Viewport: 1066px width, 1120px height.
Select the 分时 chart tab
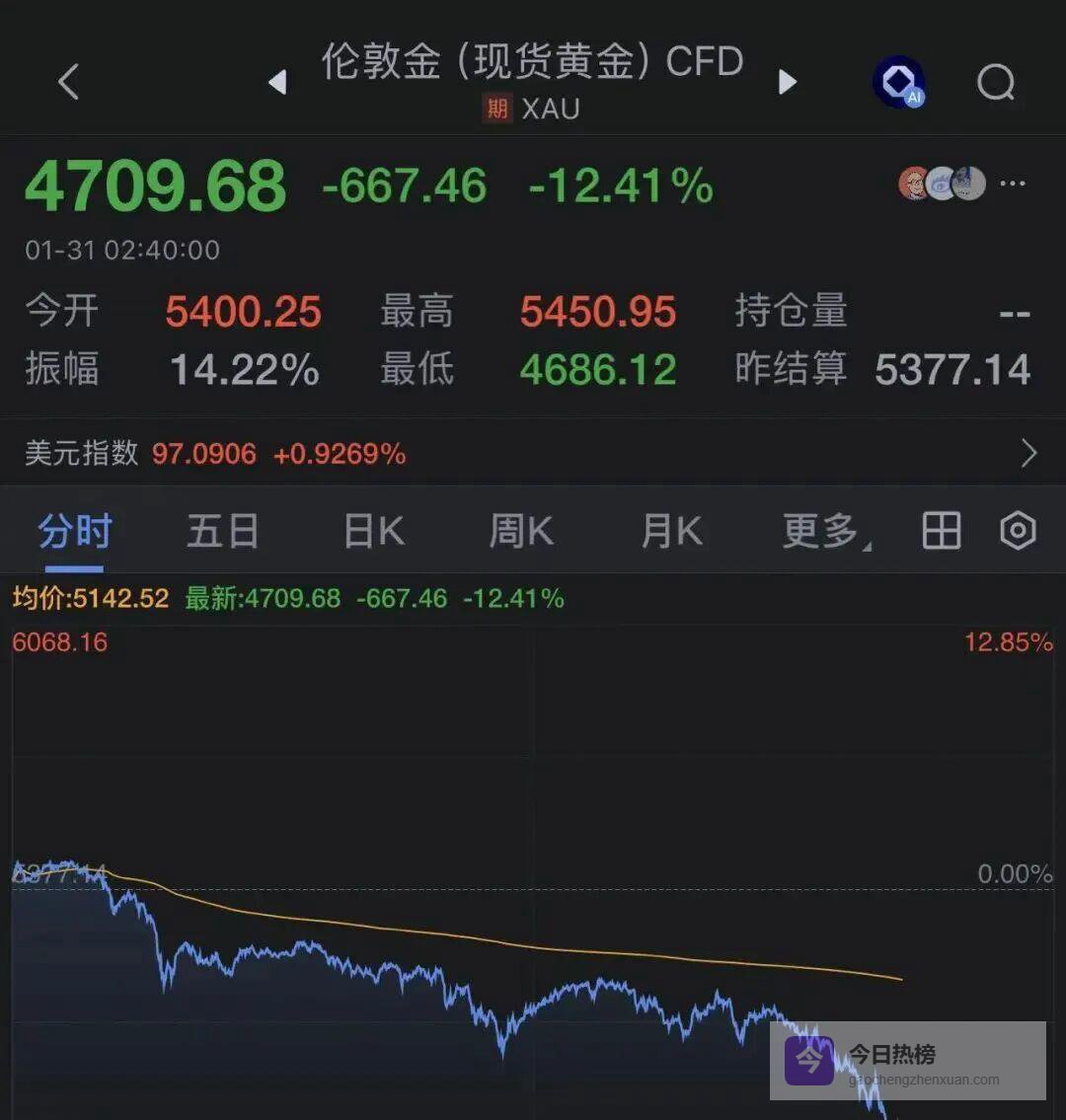(x=75, y=532)
